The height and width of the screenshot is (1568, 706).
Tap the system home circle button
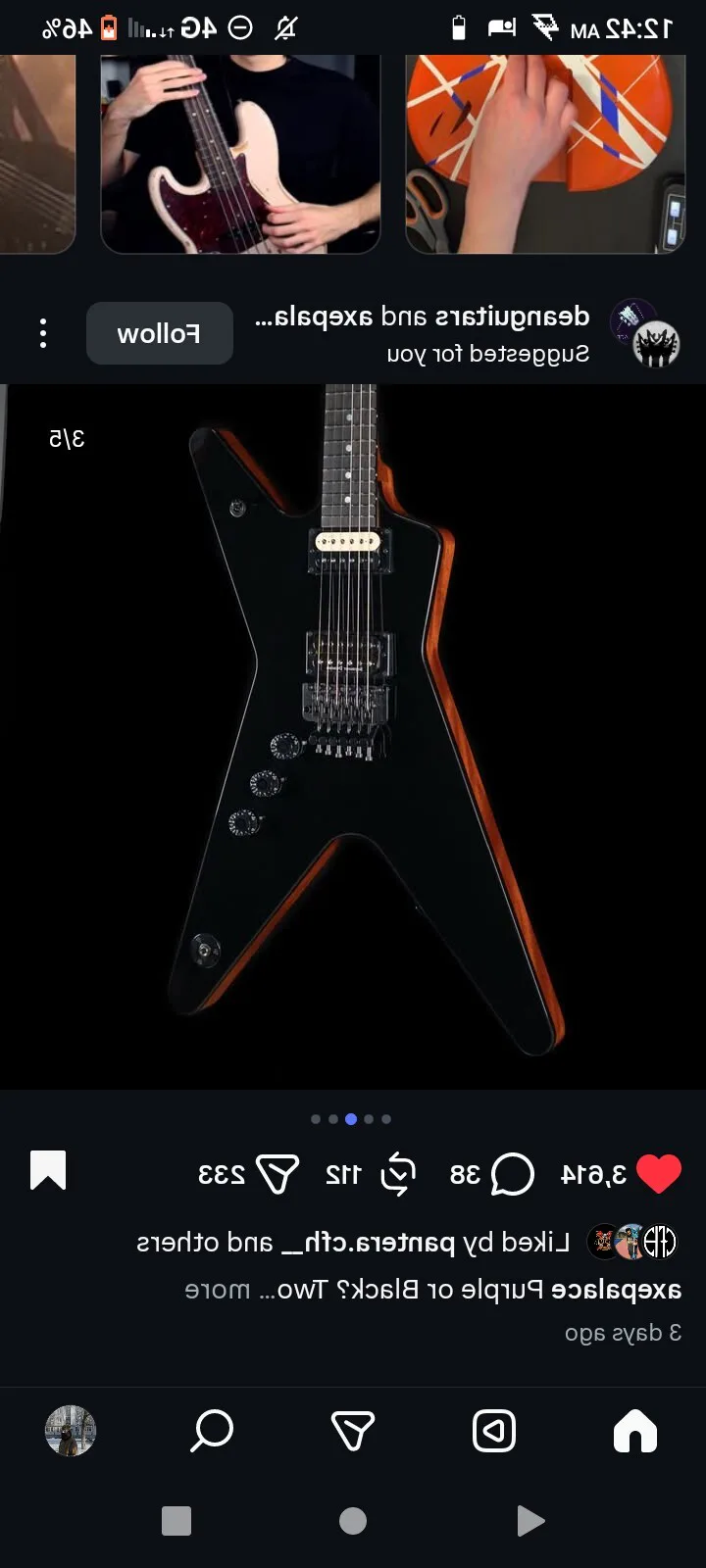[x=353, y=1521]
